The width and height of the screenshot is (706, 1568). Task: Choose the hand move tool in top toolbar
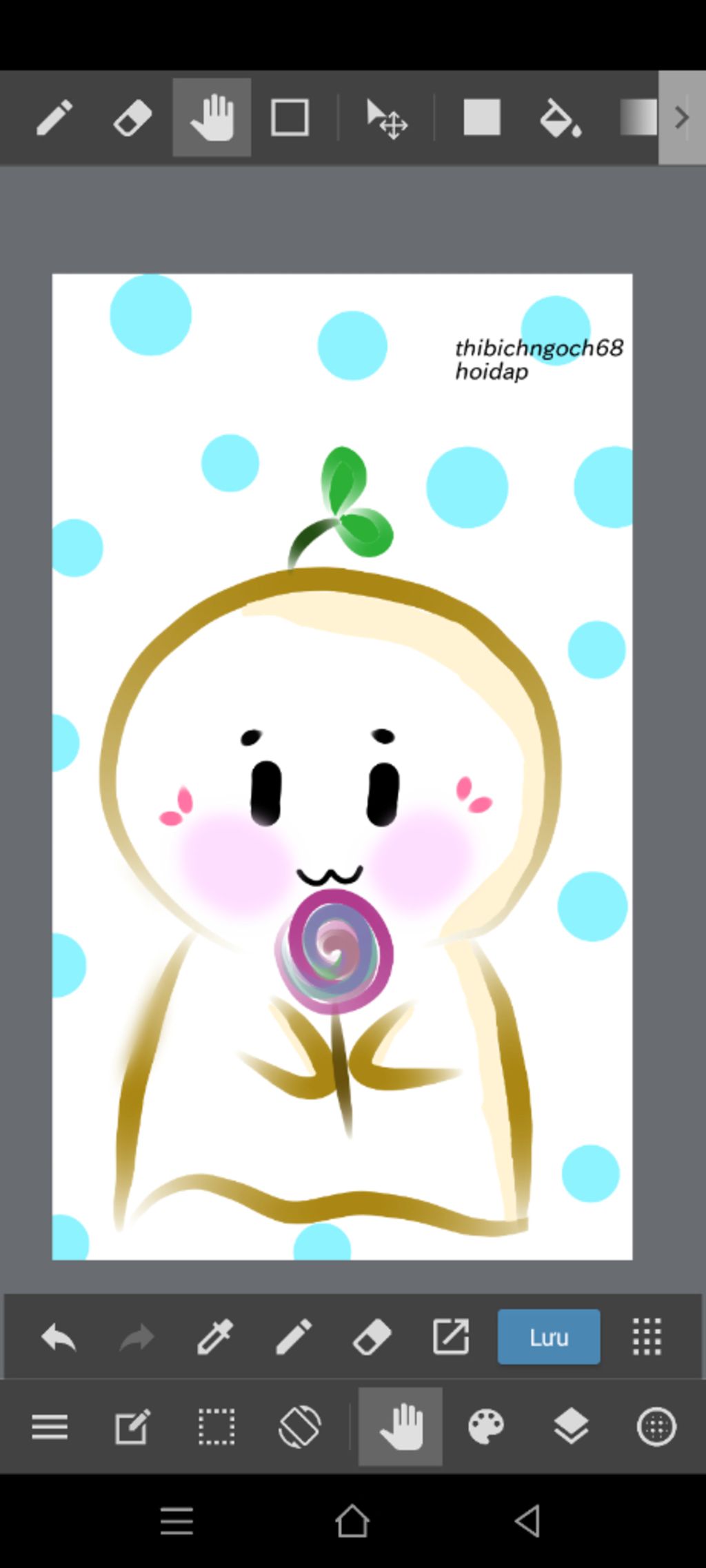pyautogui.click(x=212, y=117)
